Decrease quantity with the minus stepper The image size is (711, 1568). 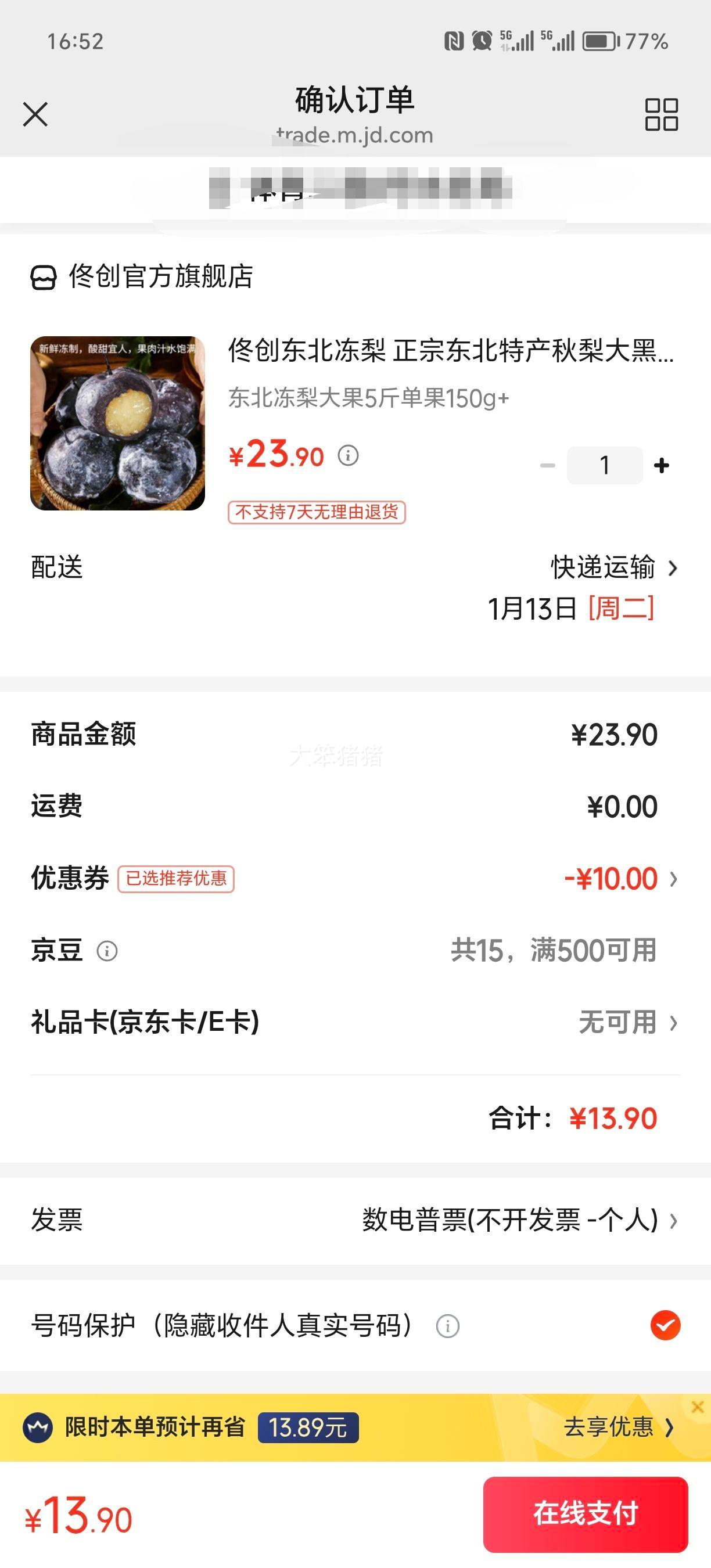(546, 465)
